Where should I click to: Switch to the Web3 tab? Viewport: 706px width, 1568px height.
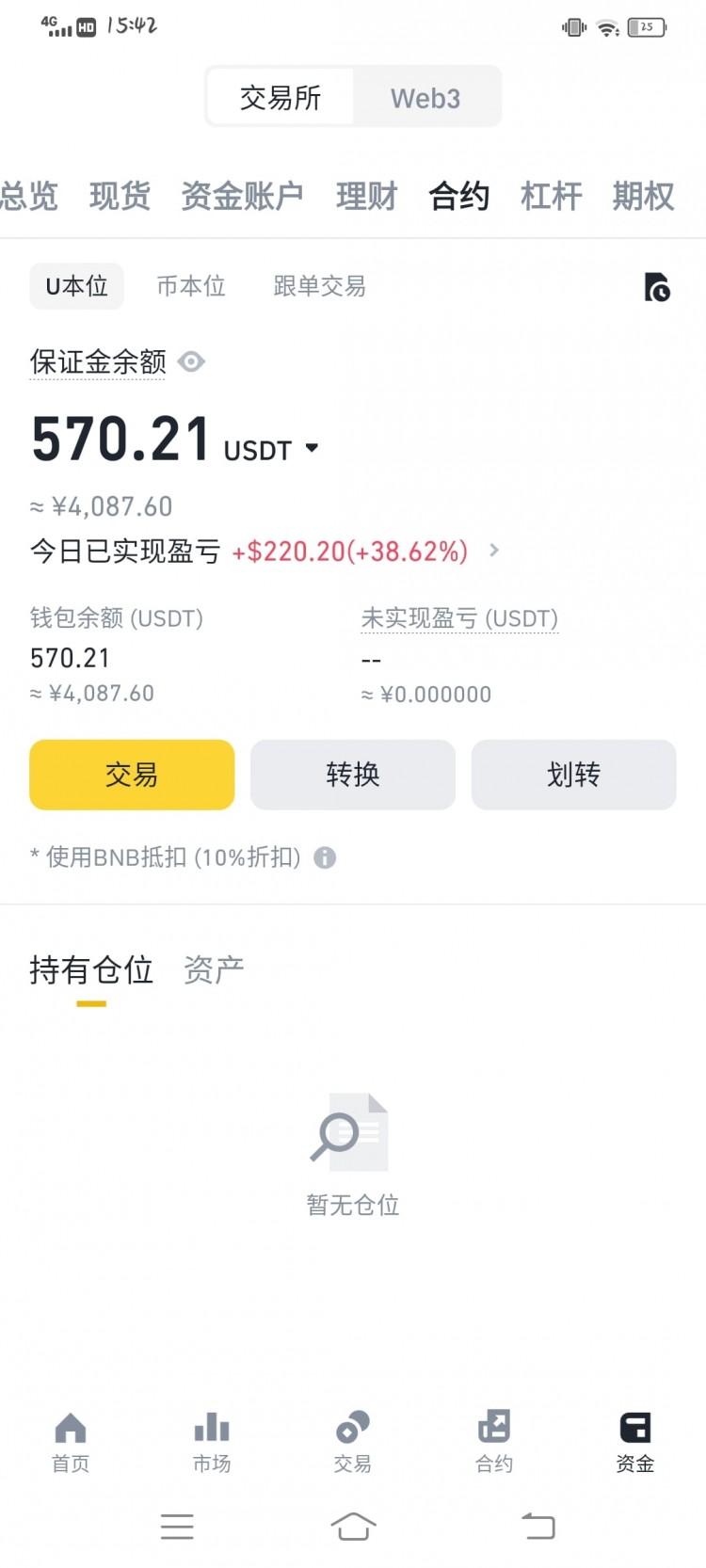click(x=425, y=97)
